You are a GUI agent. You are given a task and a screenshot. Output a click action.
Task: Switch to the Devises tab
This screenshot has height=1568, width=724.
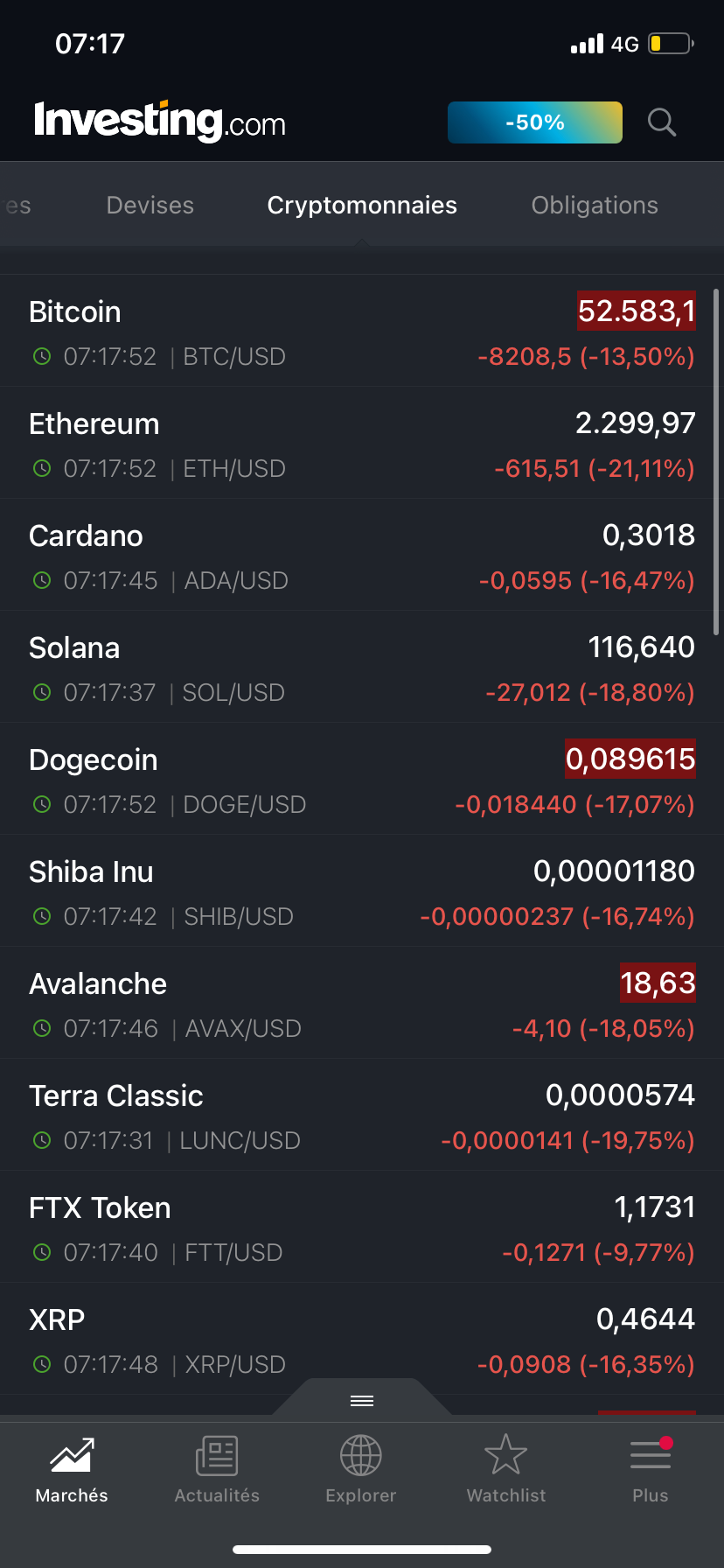150,205
